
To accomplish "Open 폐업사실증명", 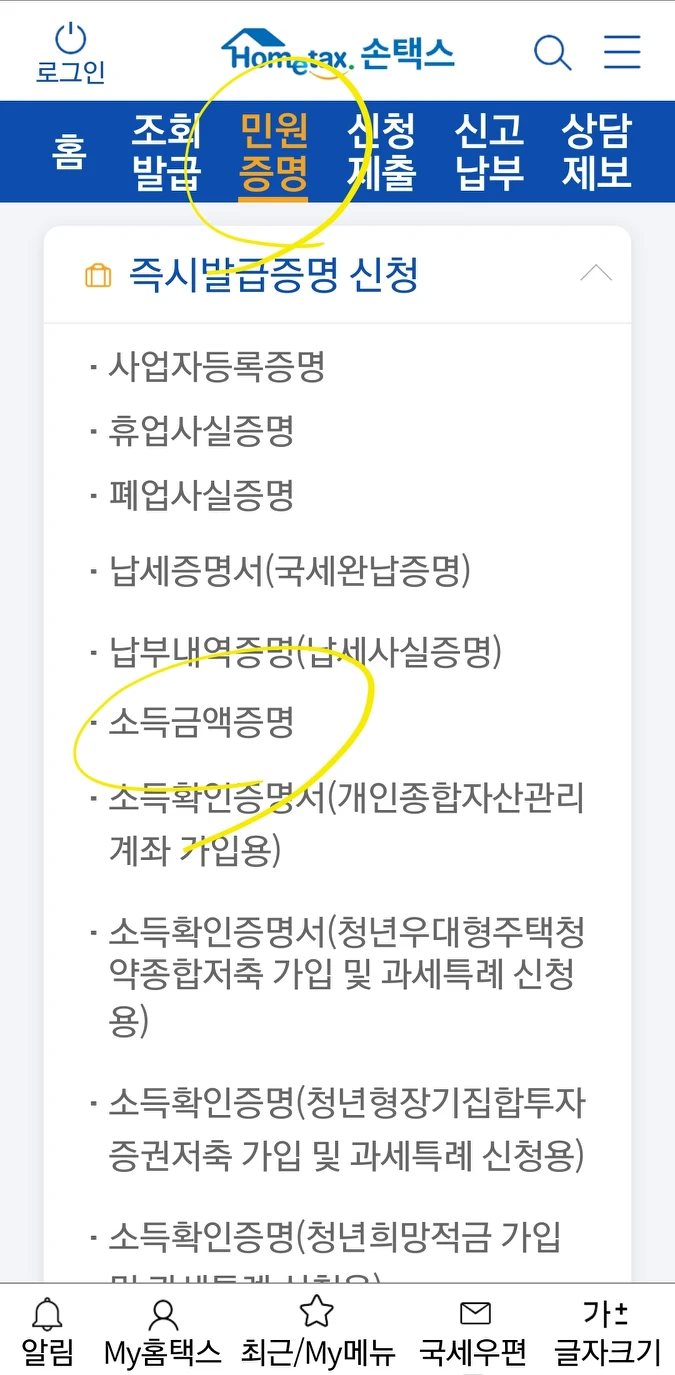I will coord(201,494).
